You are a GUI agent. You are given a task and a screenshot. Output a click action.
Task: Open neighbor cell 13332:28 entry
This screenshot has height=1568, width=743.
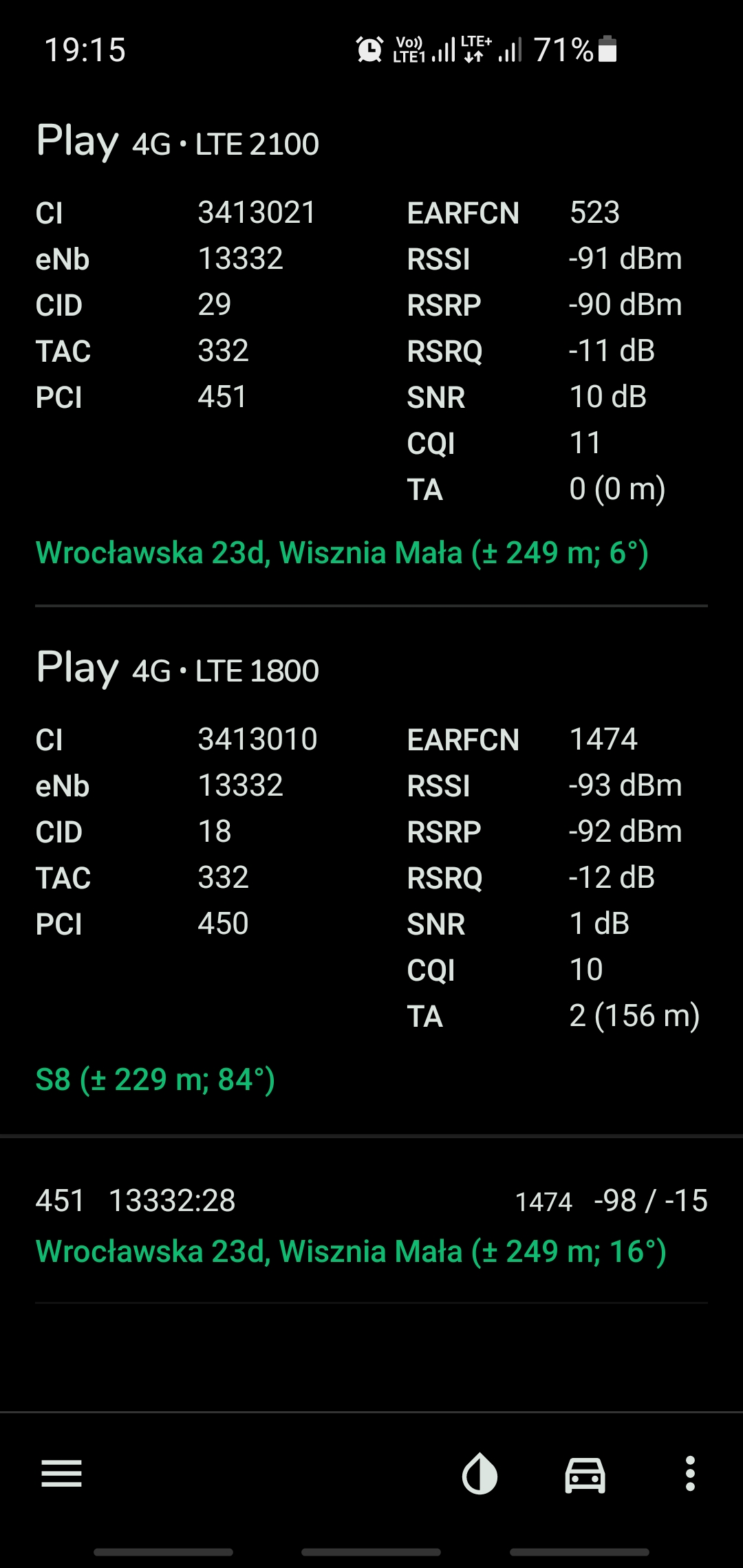point(172,1201)
